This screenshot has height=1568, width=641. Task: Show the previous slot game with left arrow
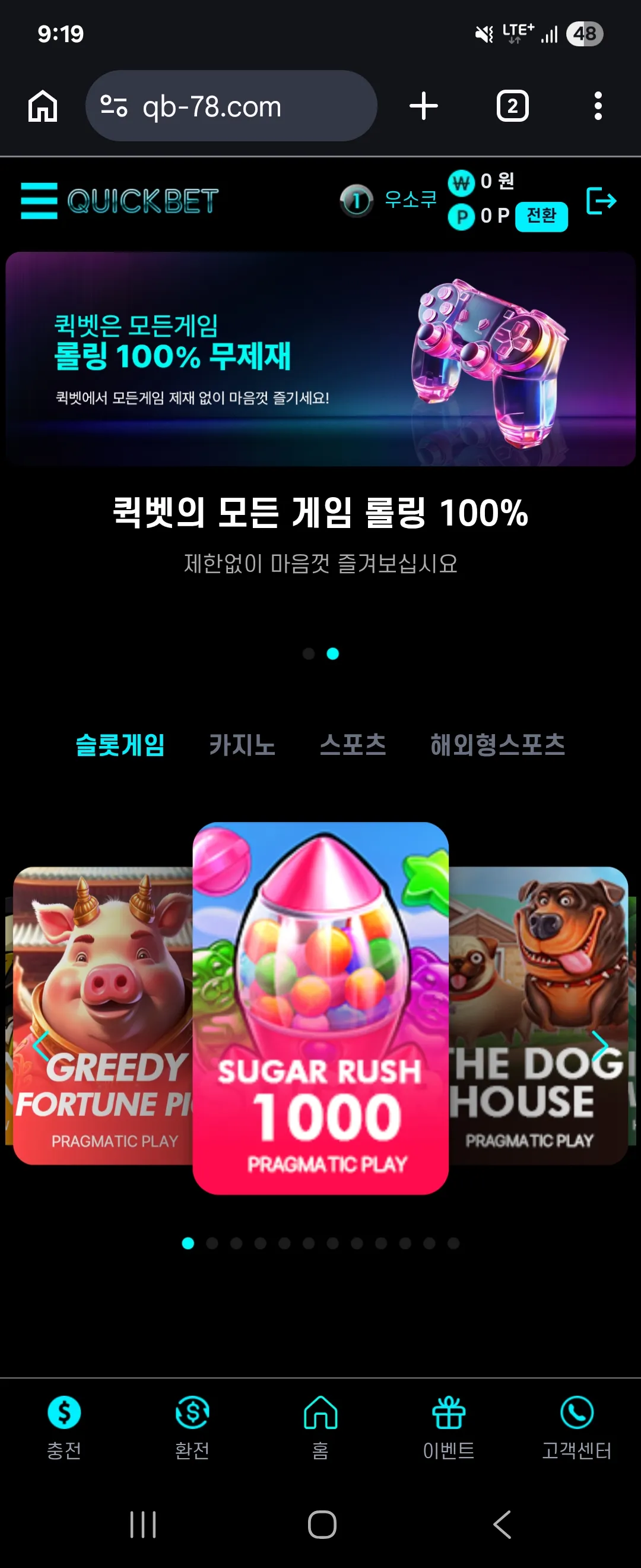pos(41,1046)
